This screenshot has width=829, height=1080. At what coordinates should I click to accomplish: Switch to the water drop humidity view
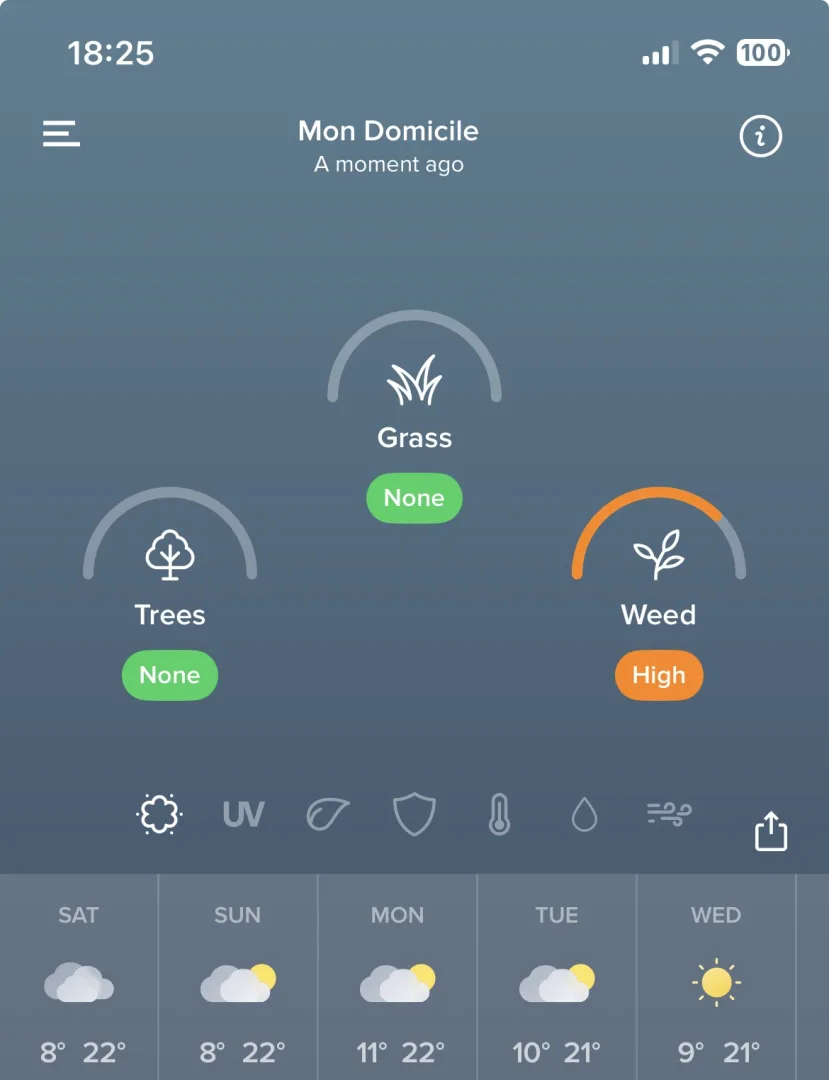tap(584, 816)
